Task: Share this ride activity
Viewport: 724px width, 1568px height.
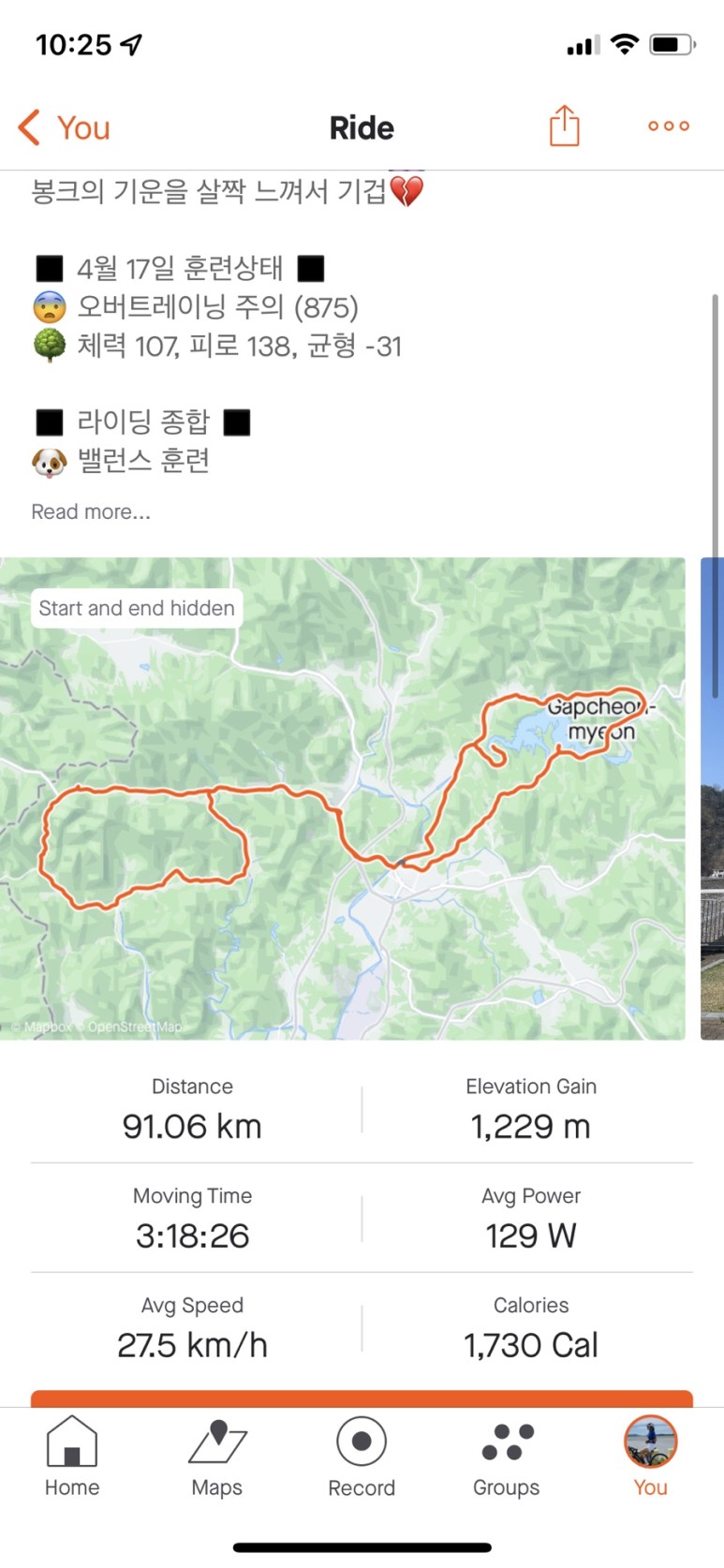Action: (564, 126)
